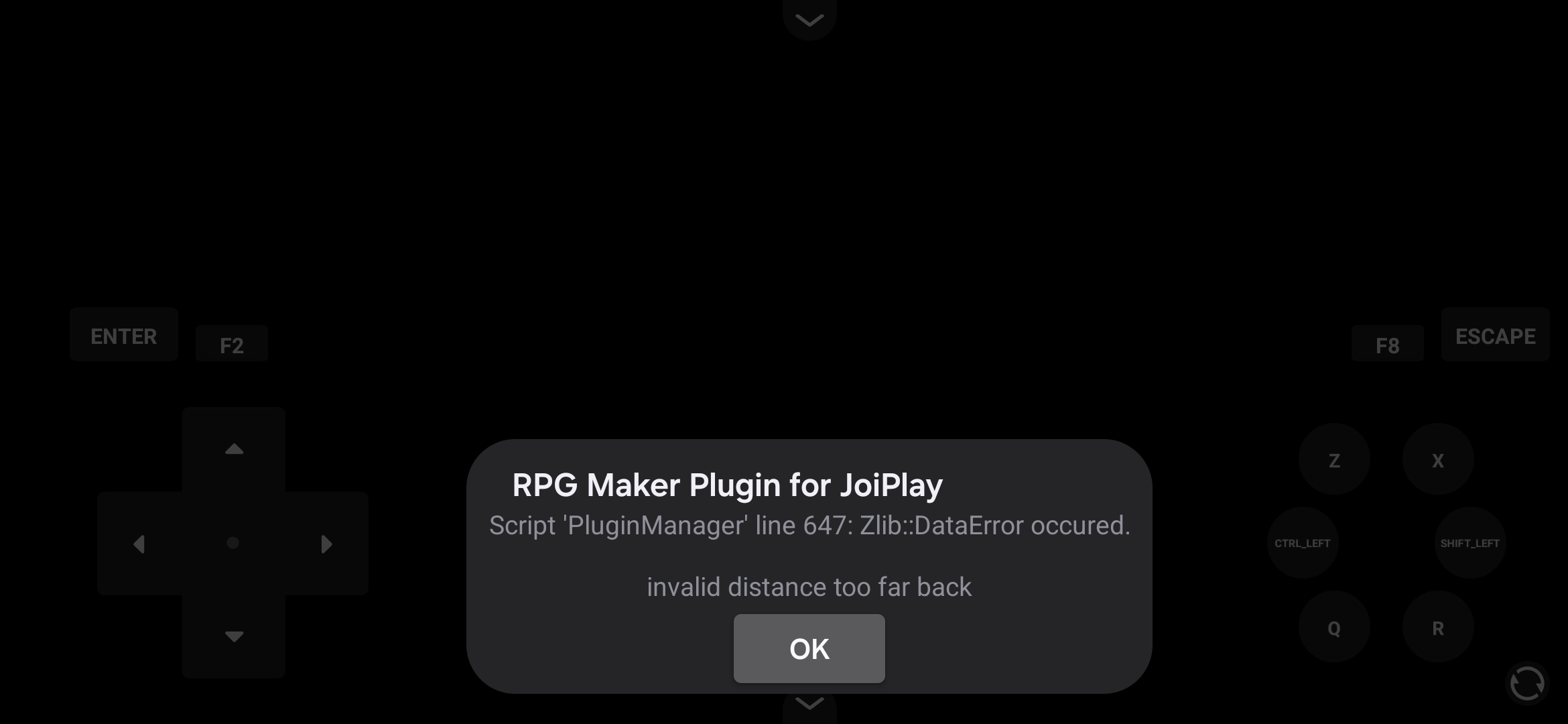Tap the F2 key
Image resolution: width=1568 pixels, height=724 pixels.
pos(232,345)
